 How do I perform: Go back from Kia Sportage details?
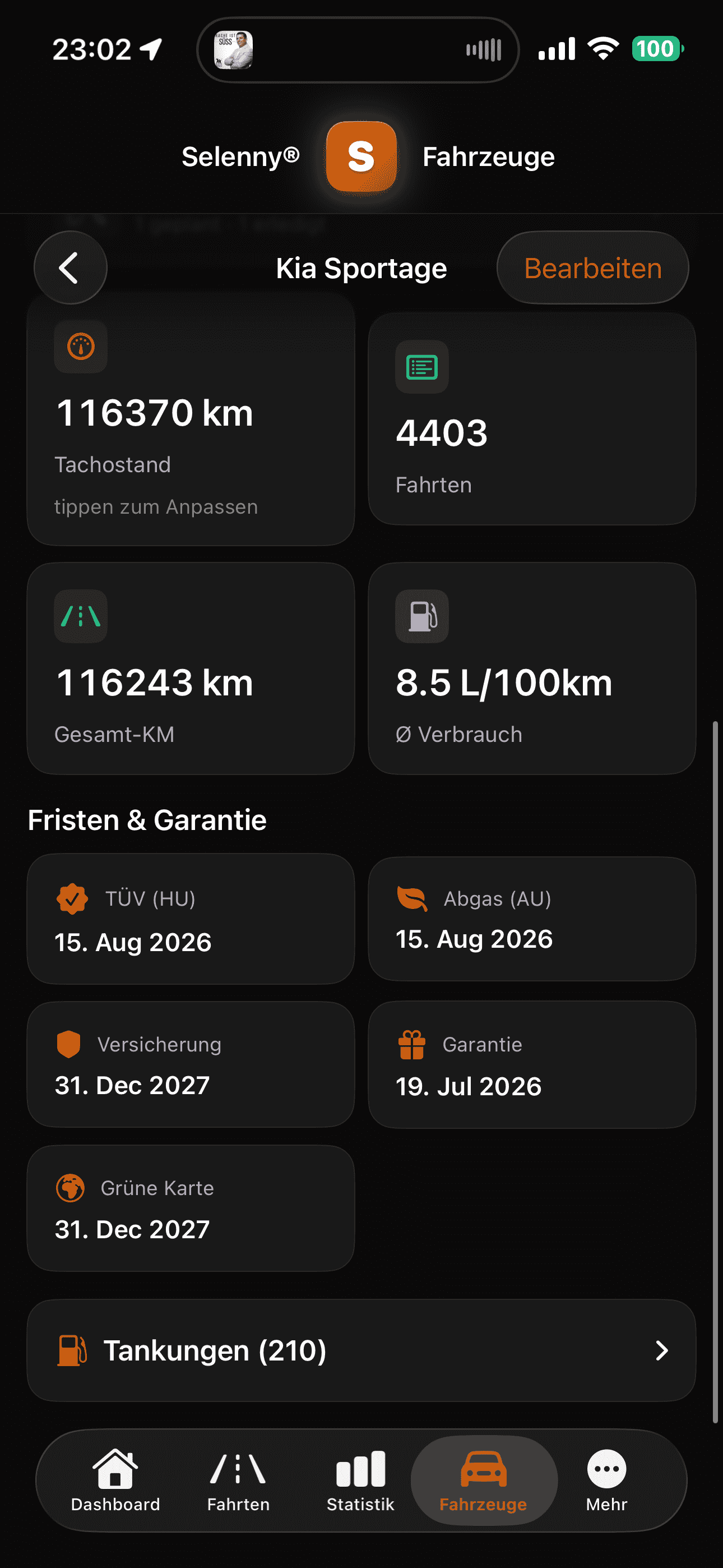tap(70, 268)
